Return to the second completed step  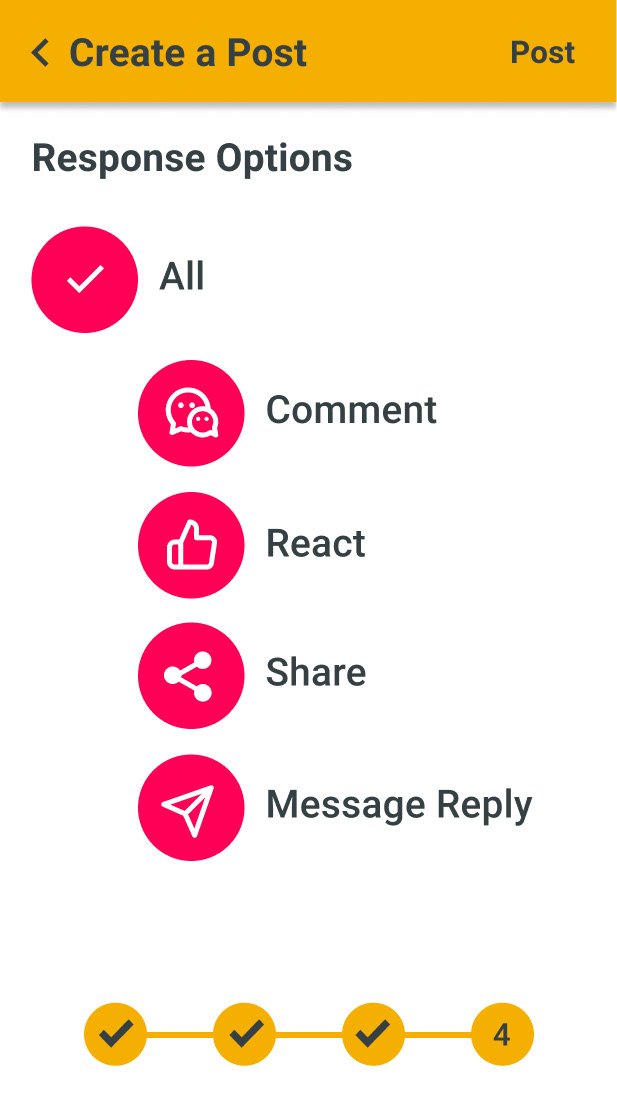tap(244, 1034)
